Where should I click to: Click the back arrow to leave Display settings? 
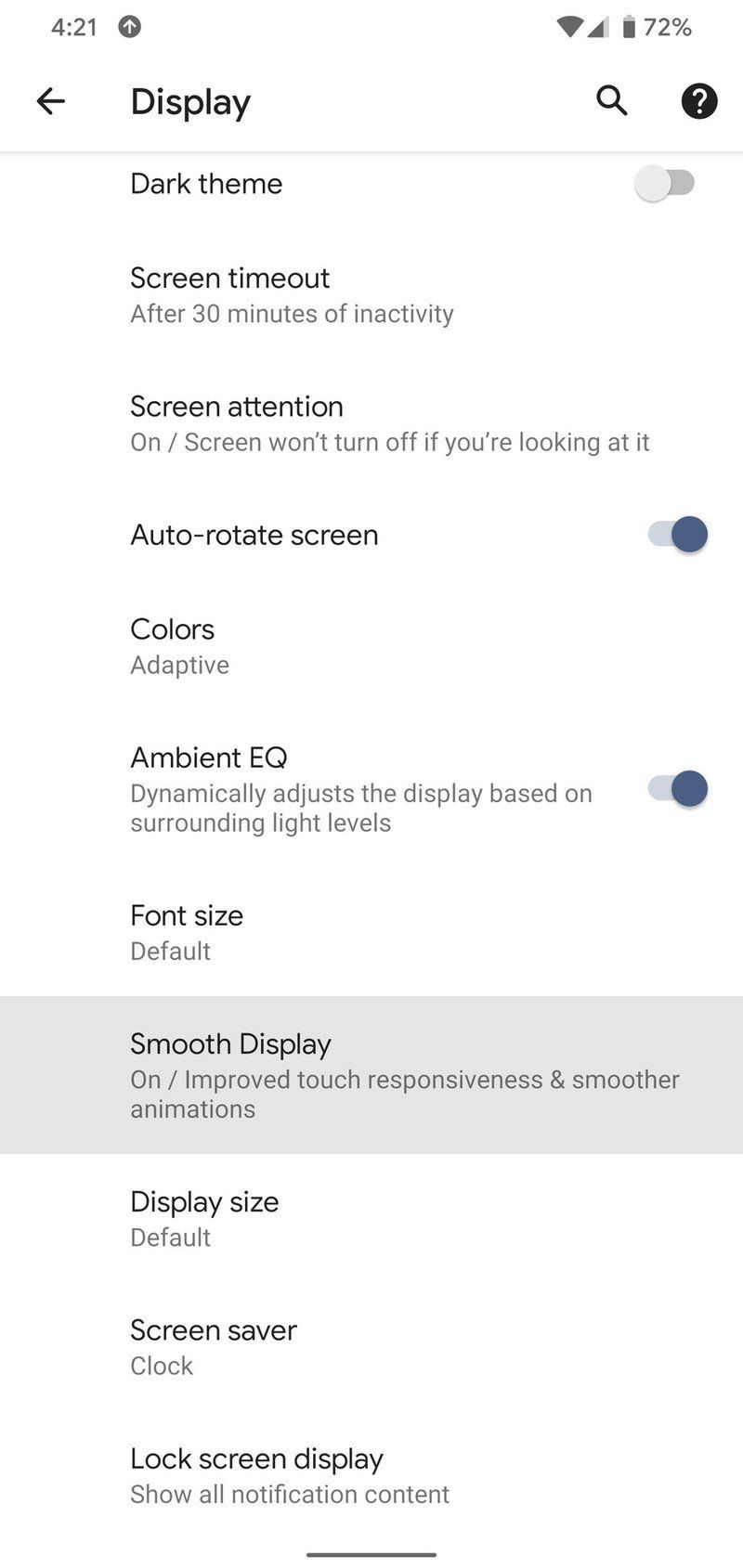point(51,100)
